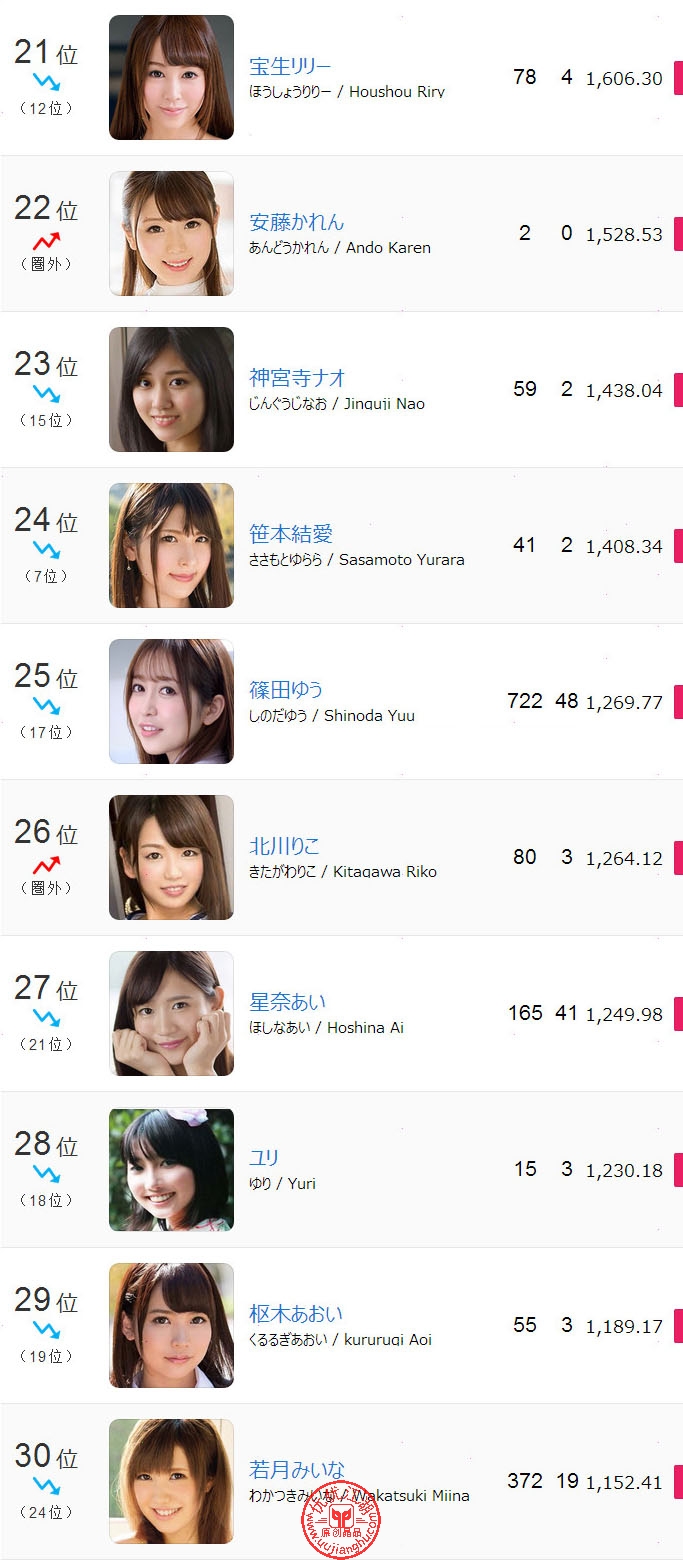This screenshot has height=1560, width=683.
Task: Open the 若月みいな profile link
Action: pos(296,1470)
